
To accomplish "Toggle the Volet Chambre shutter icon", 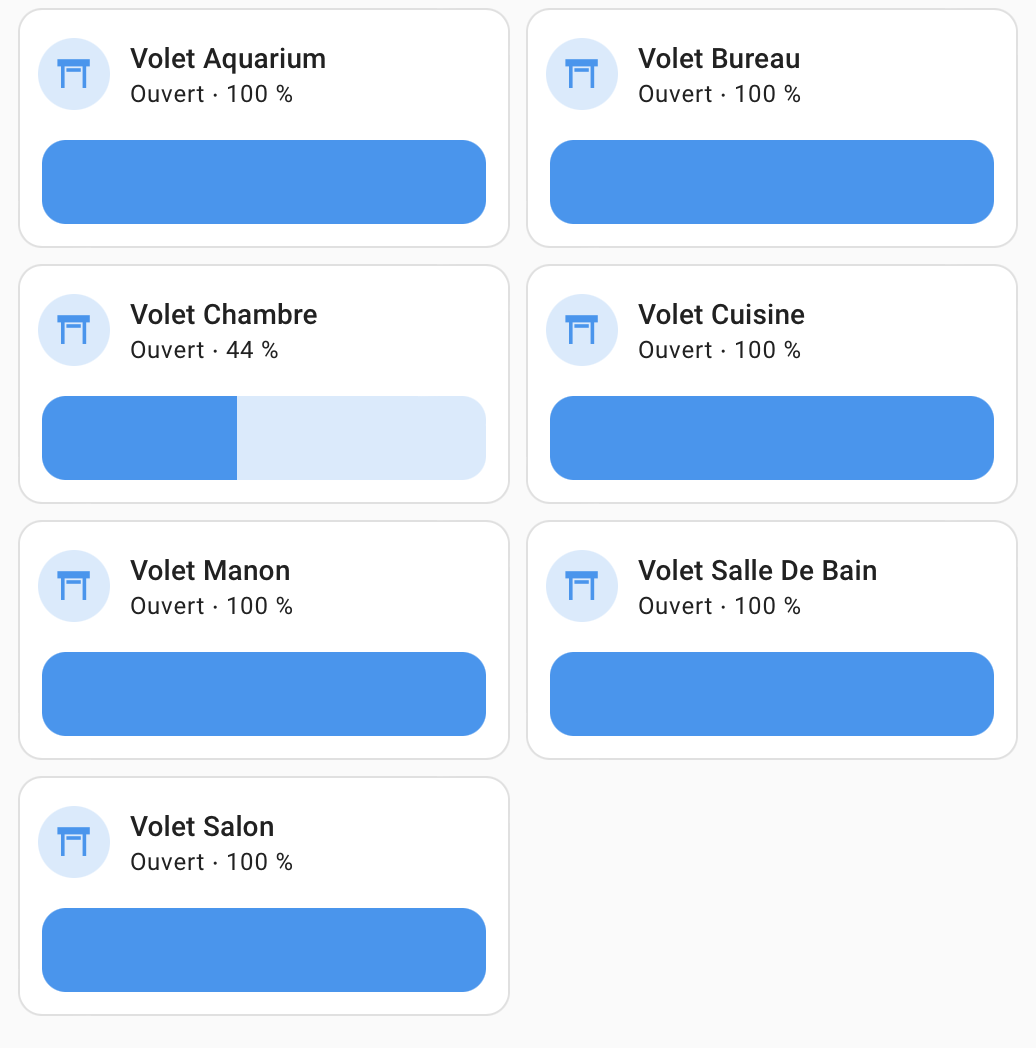I will (x=74, y=330).
